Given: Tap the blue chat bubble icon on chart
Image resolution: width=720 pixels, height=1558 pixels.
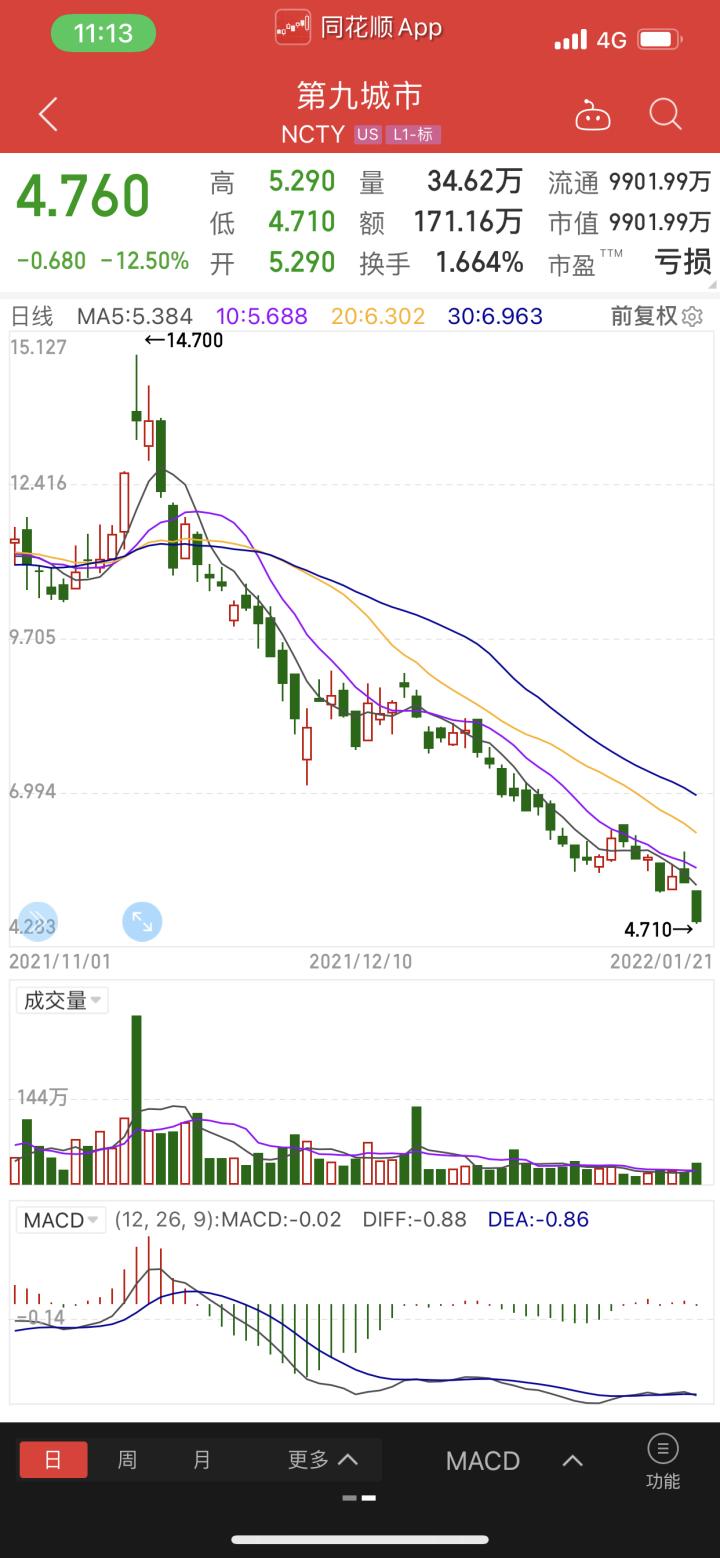Looking at the screenshot, I should click(x=37, y=922).
